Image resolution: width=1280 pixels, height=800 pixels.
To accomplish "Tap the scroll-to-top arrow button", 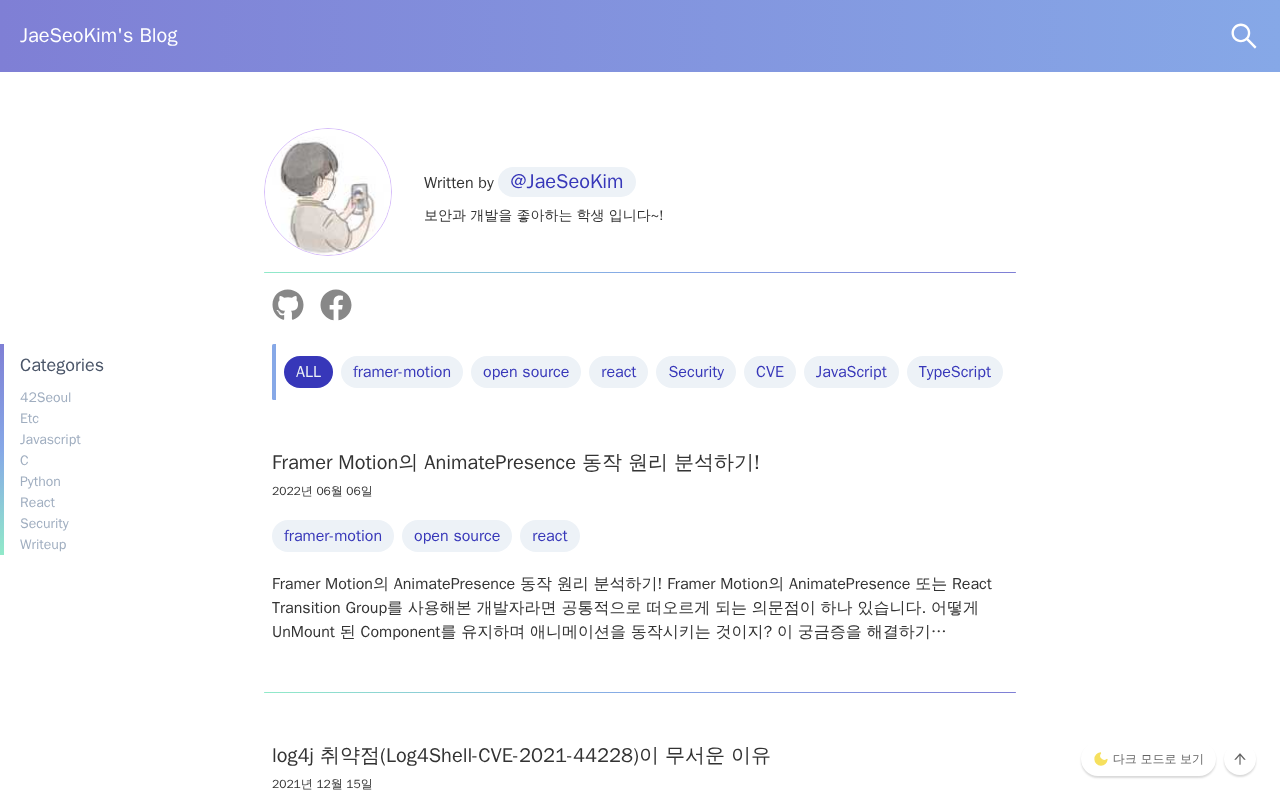I will point(1240,759).
